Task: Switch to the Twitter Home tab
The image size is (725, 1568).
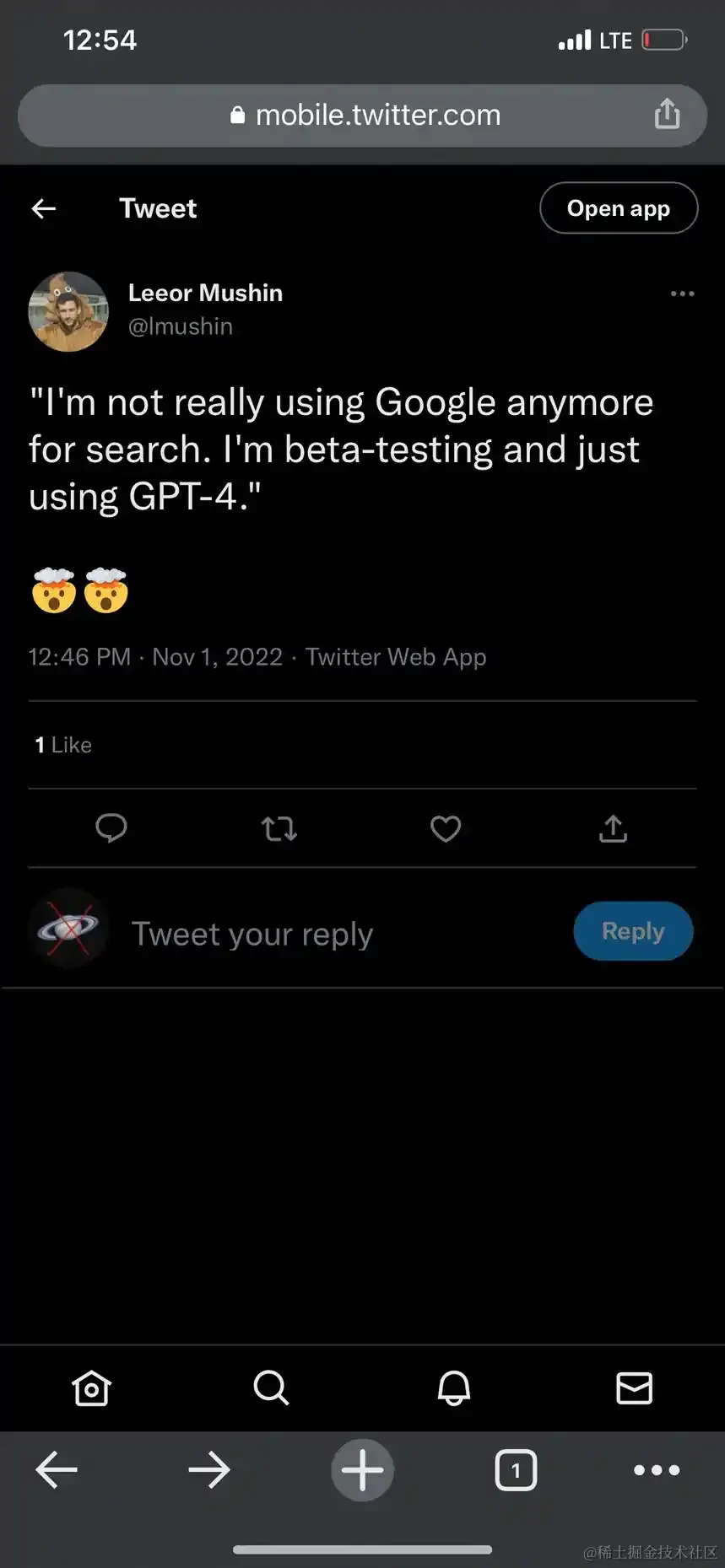Action: [91, 1387]
